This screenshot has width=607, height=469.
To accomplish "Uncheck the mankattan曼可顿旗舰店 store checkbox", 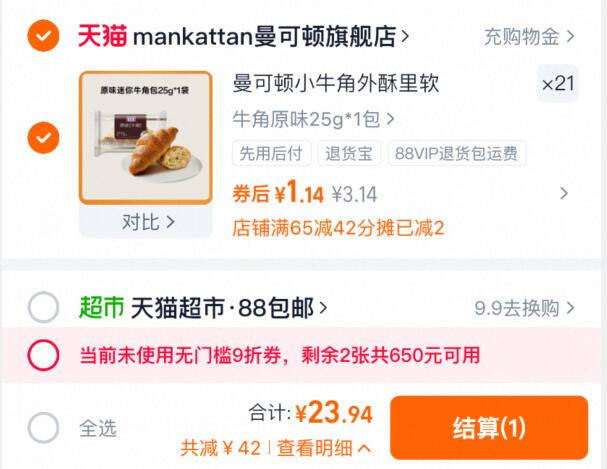I will [x=43, y=37].
